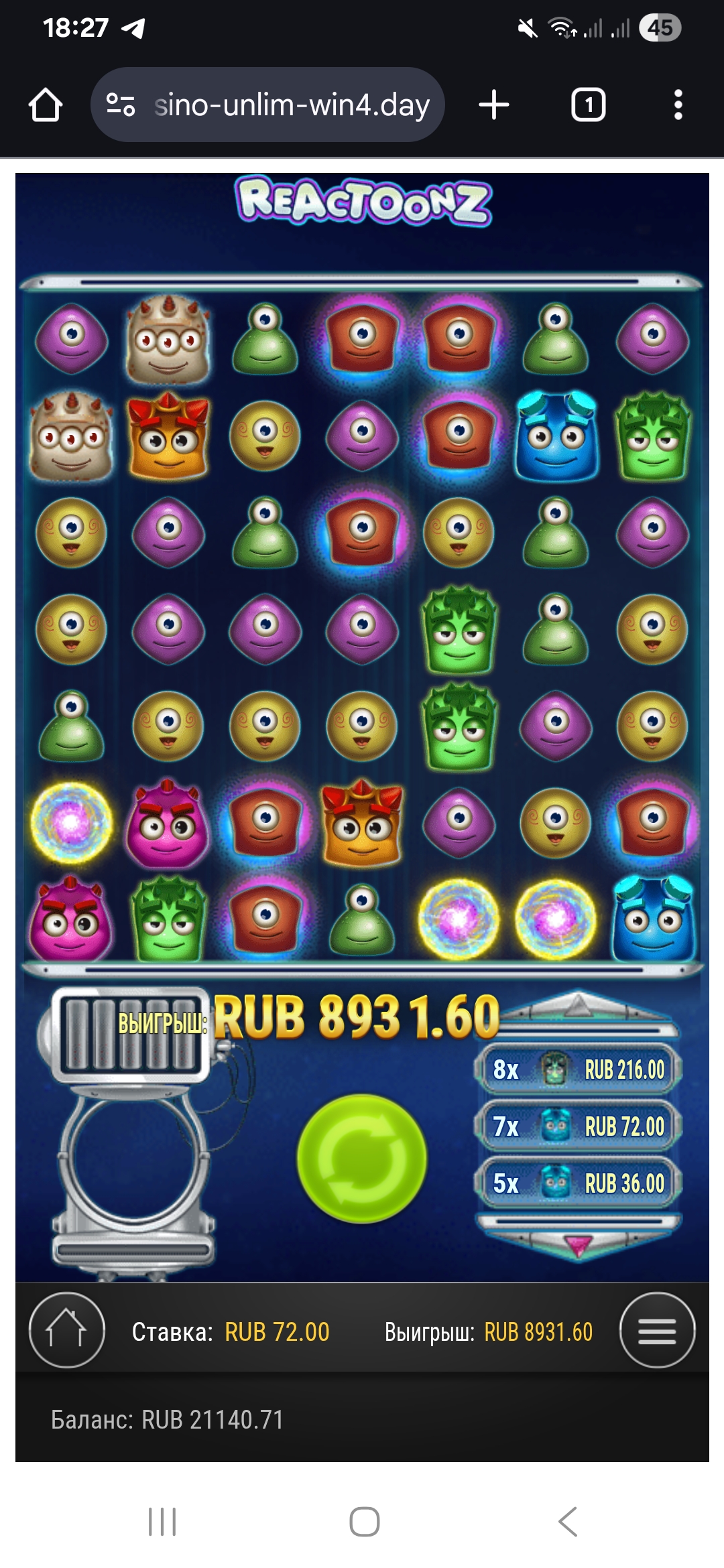Screen dimensions: 724x1568
Task: Tap the address bar with sino-unlim-win4.day
Action: click(292, 105)
